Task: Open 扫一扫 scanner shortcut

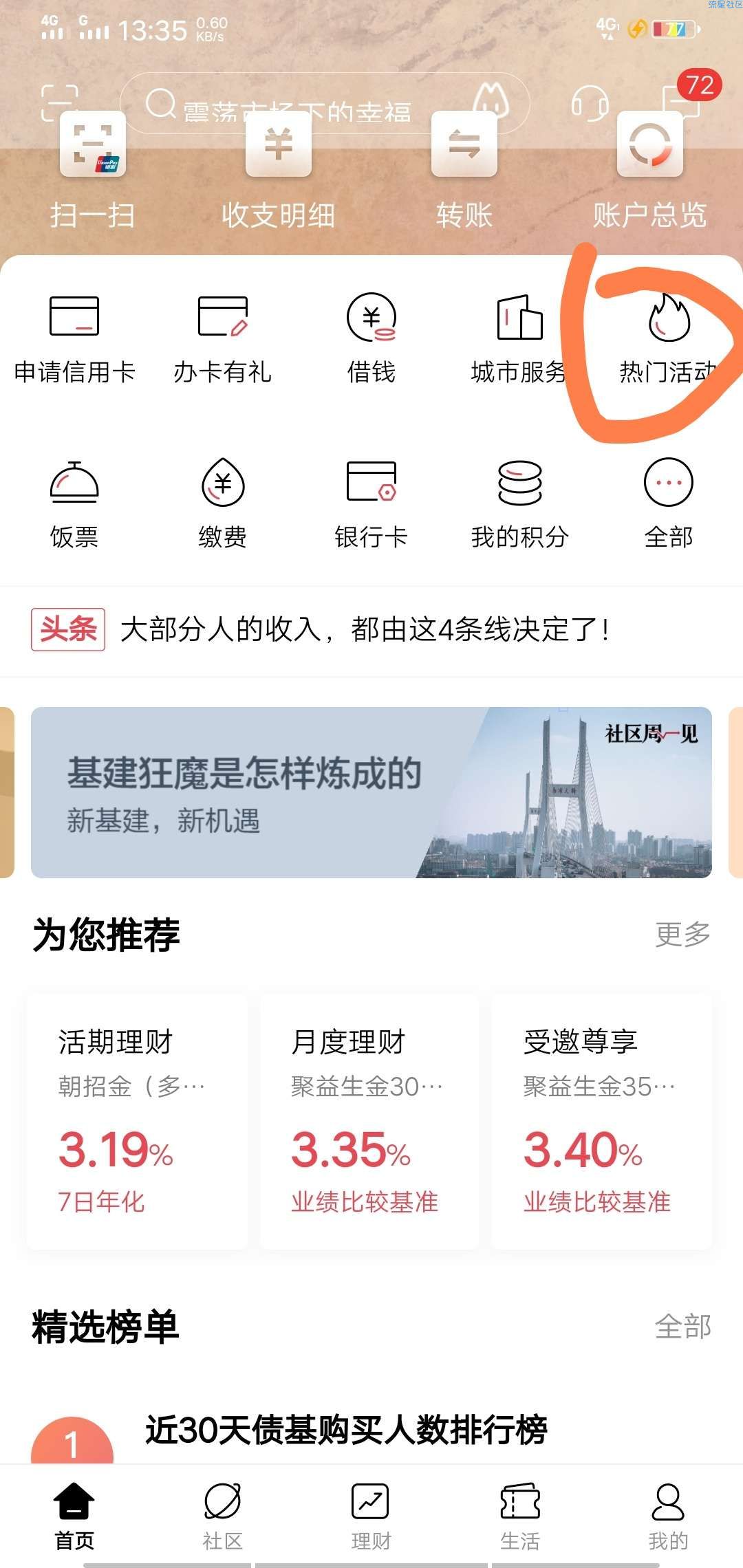Action: tap(92, 172)
